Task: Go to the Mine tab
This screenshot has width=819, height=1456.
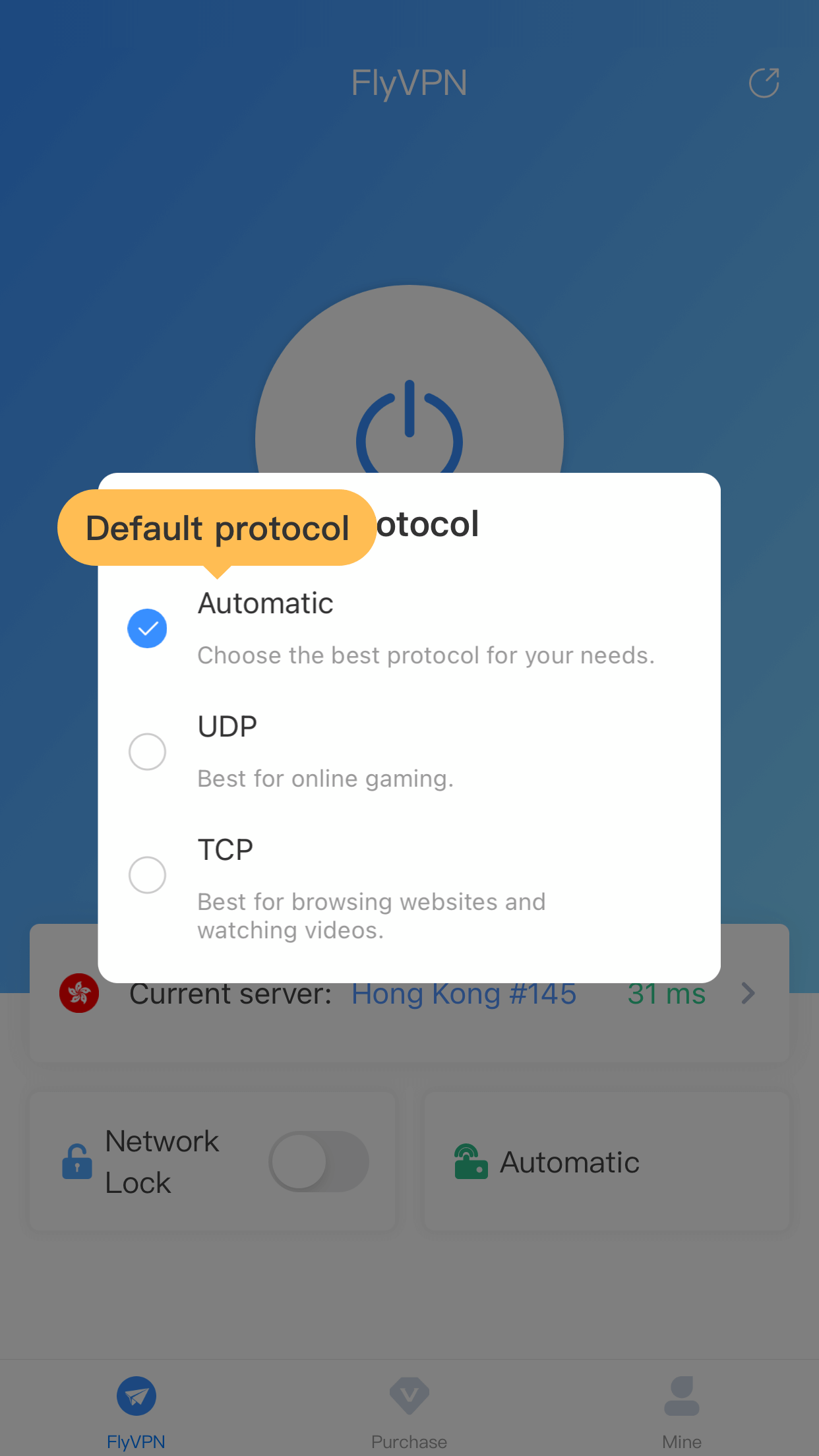Action: [x=681, y=1411]
